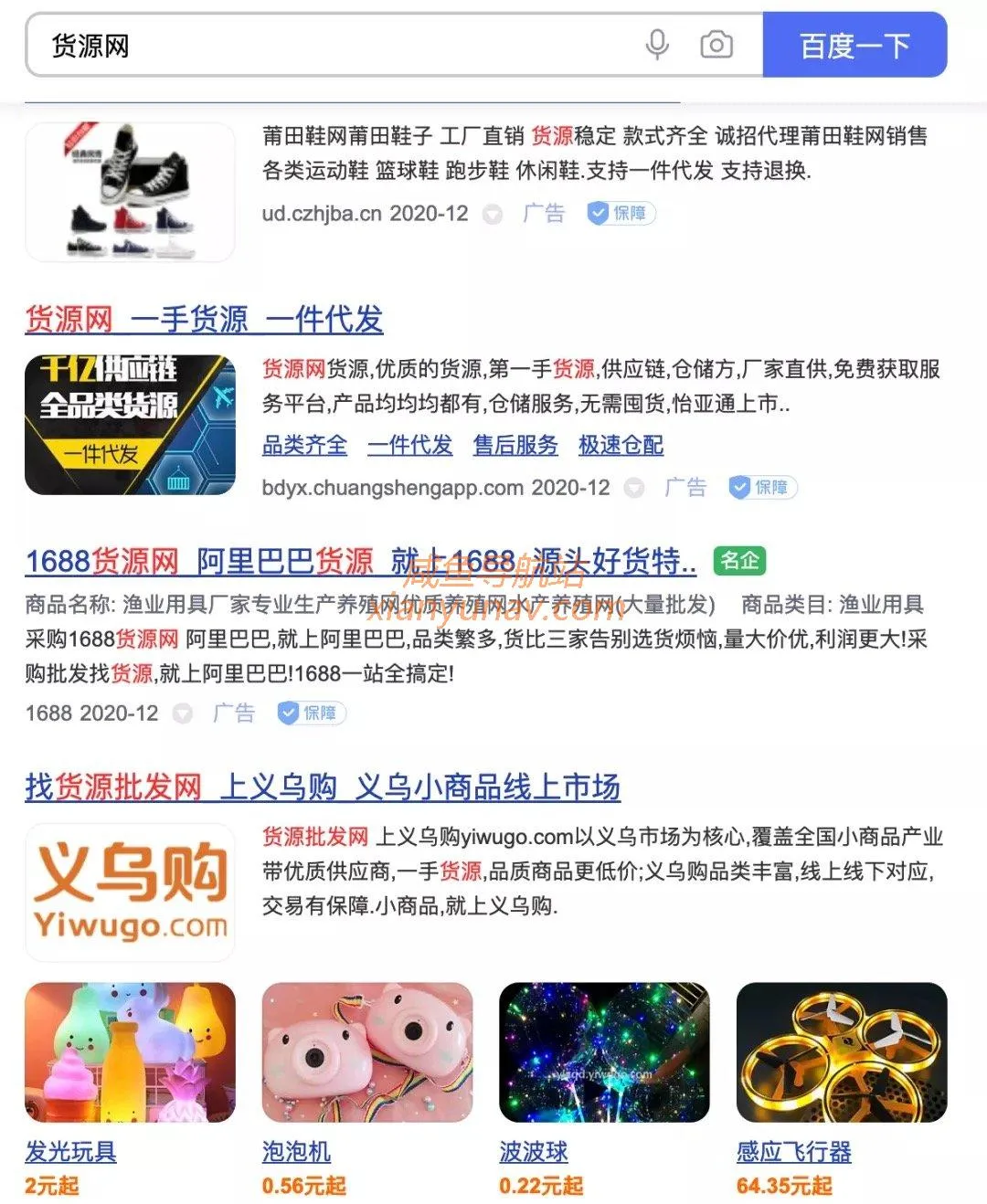Click the microphone icon for voice search
The height and width of the screenshot is (1204, 987).
point(654,45)
